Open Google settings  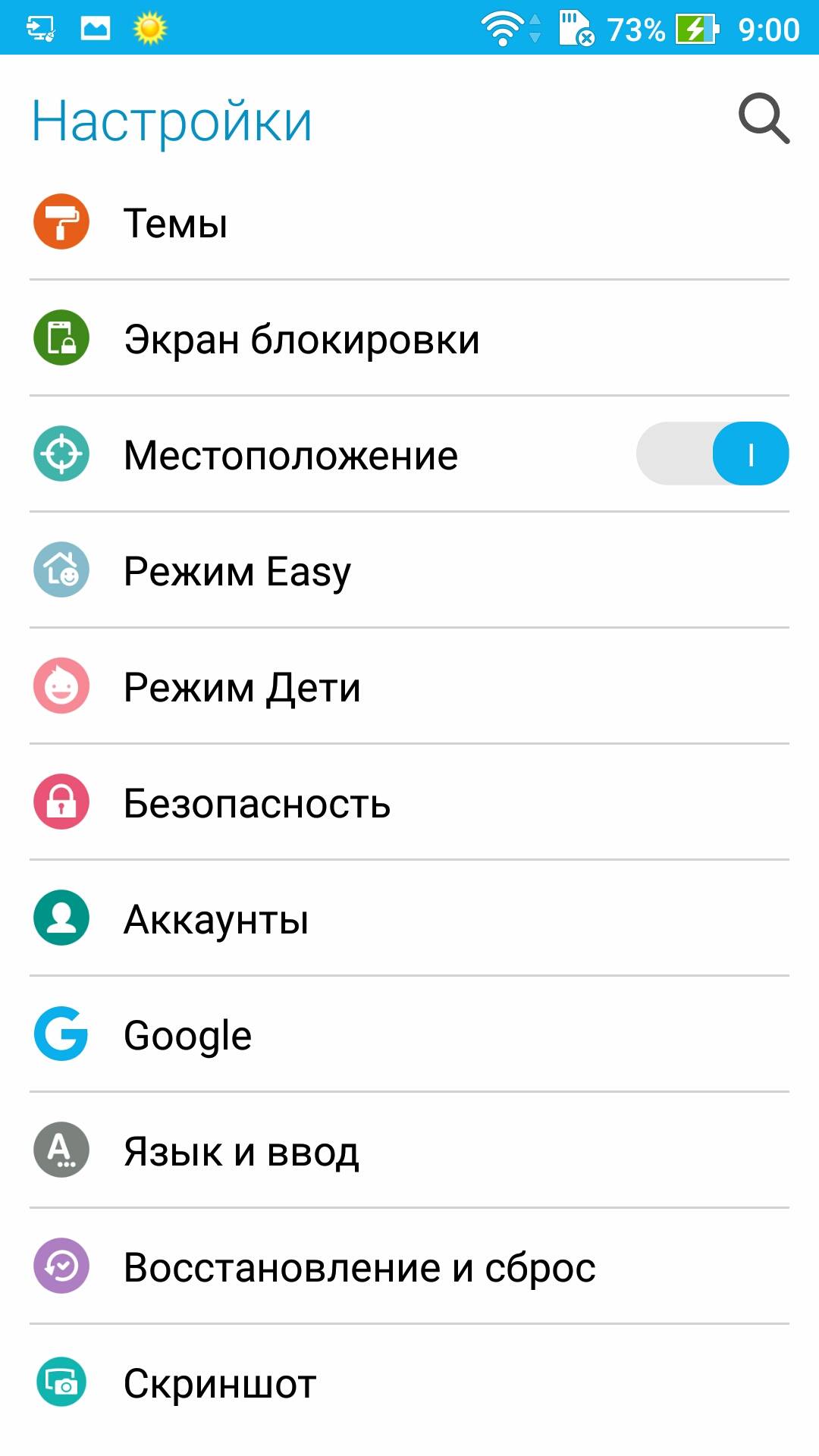tap(409, 1034)
